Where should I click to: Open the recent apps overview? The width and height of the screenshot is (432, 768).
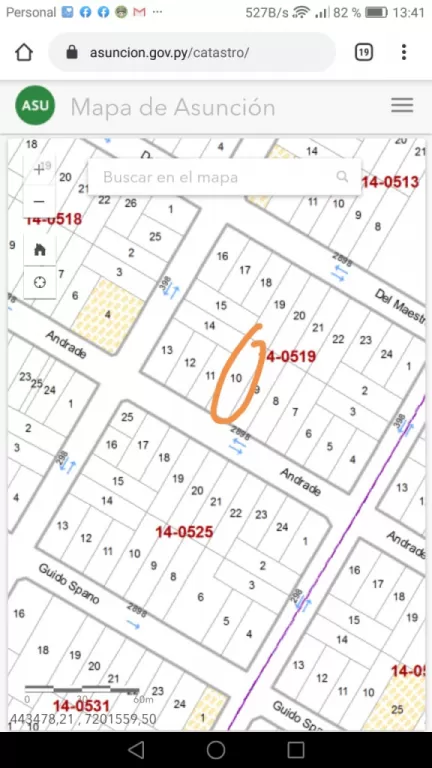296,749
